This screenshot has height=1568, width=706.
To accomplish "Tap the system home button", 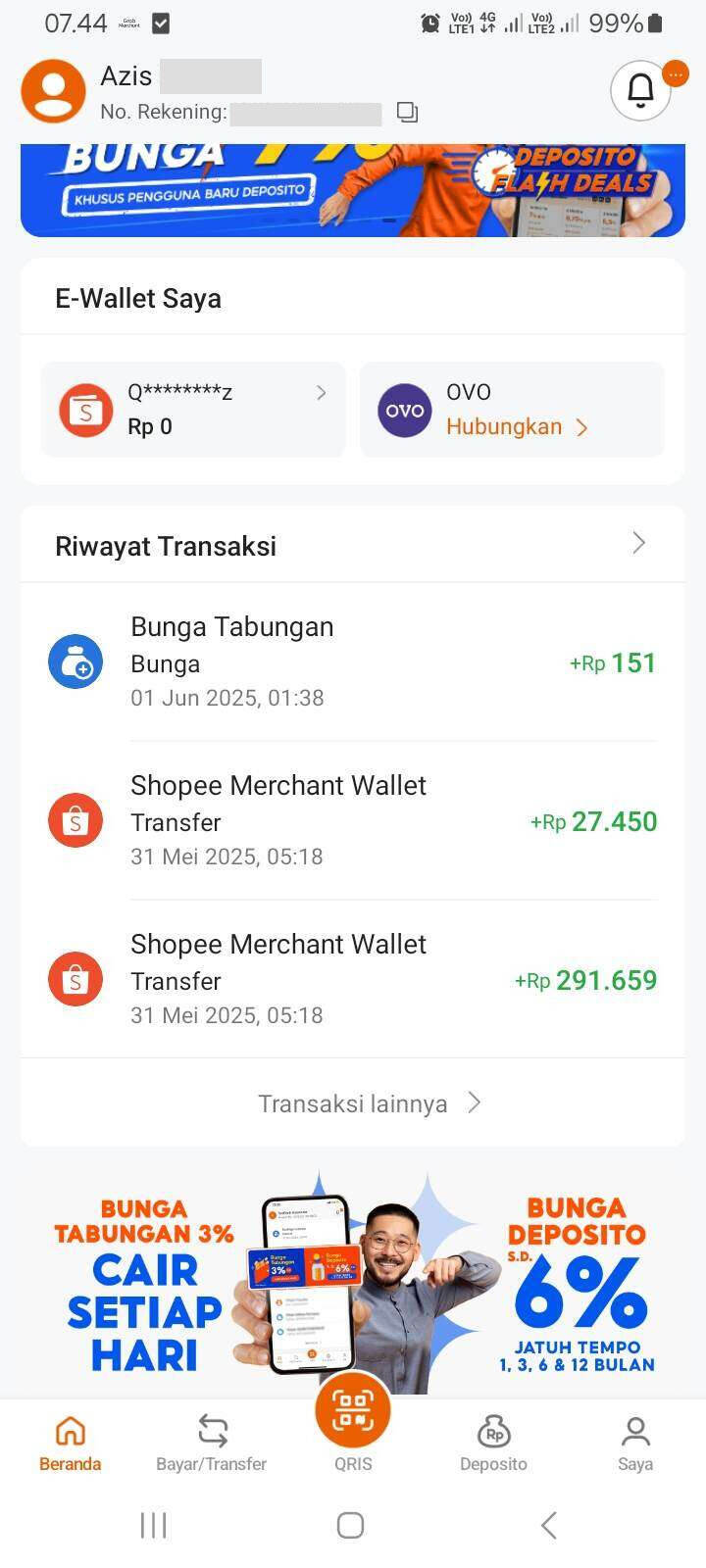I will (350, 1525).
